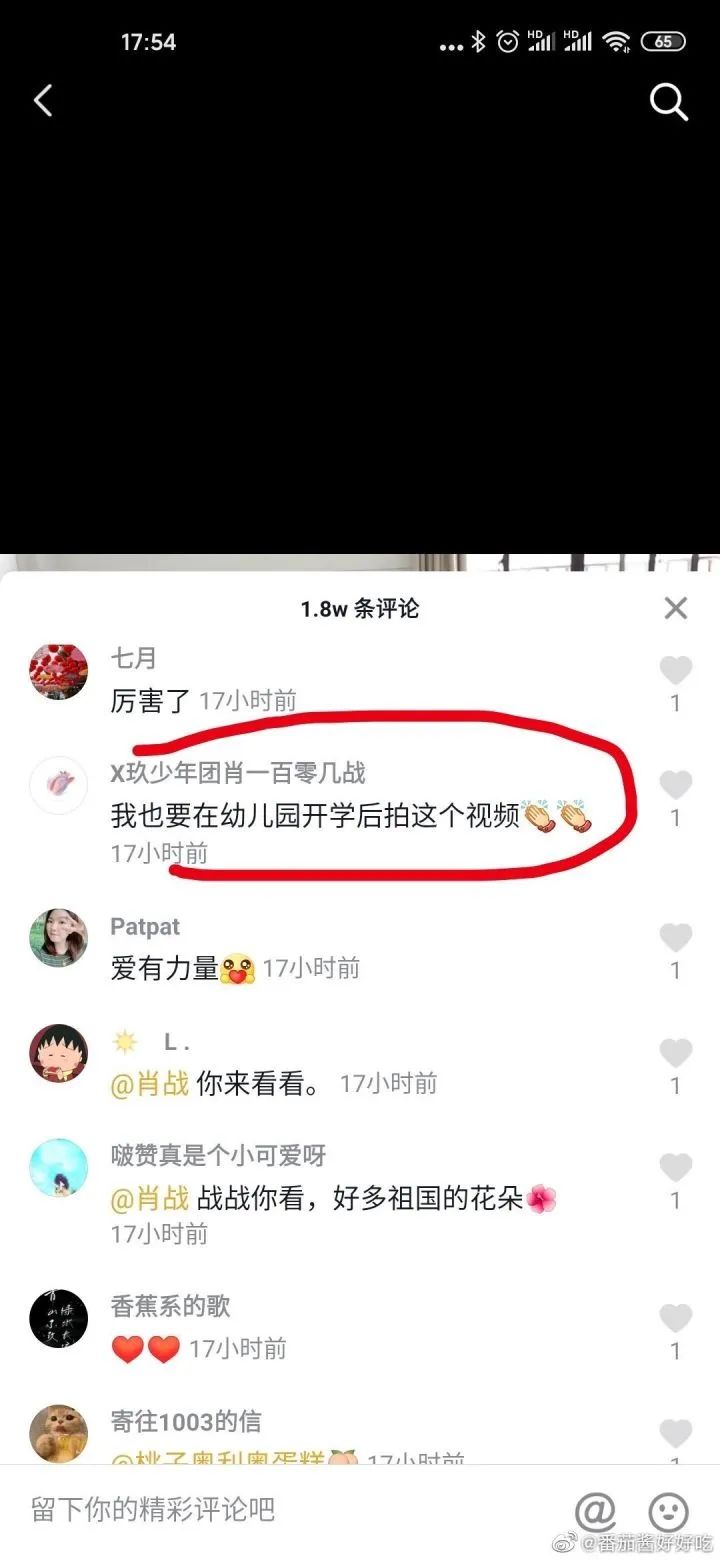Like the comment by 七月
The height and width of the screenshot is (1560, 720).
coord(676,670)
